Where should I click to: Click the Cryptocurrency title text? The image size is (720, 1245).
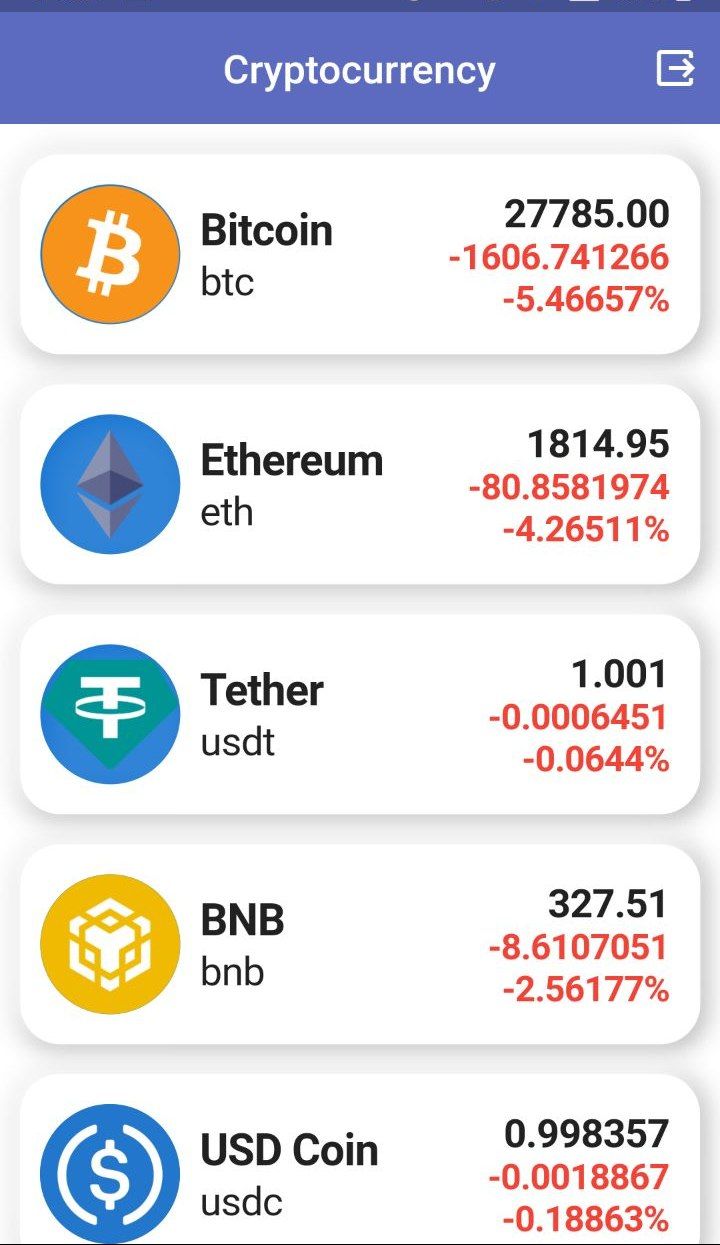(x=360, y=69)
